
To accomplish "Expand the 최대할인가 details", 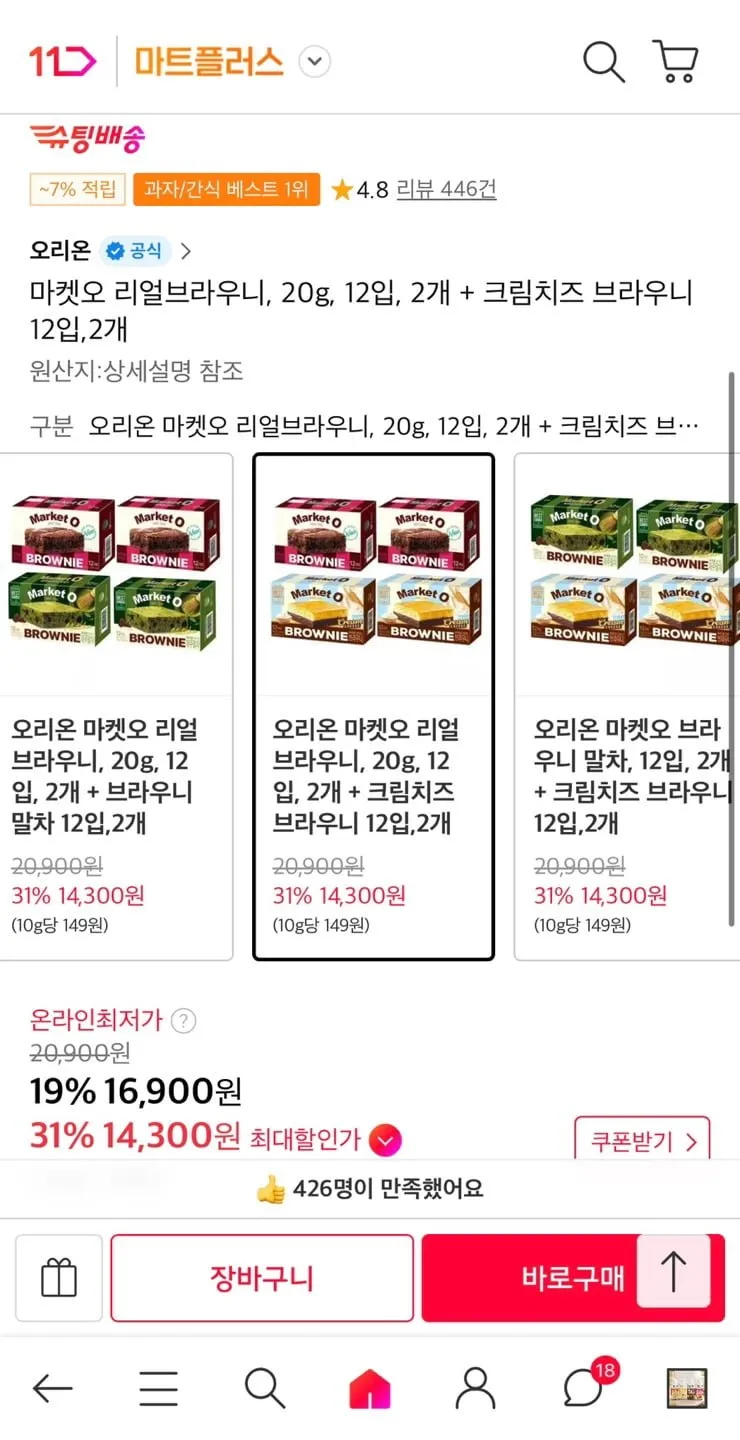I will pyautogui.click(x=385, y=1139).
